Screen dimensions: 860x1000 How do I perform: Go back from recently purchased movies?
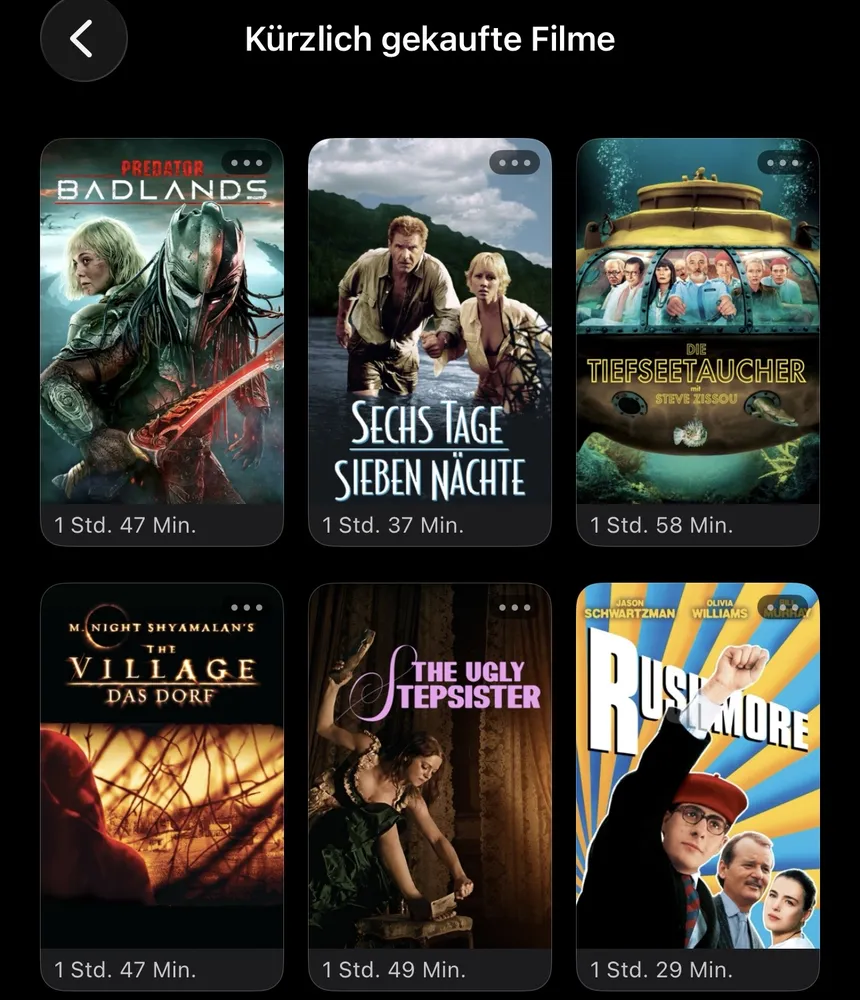(x=83, y=39)
